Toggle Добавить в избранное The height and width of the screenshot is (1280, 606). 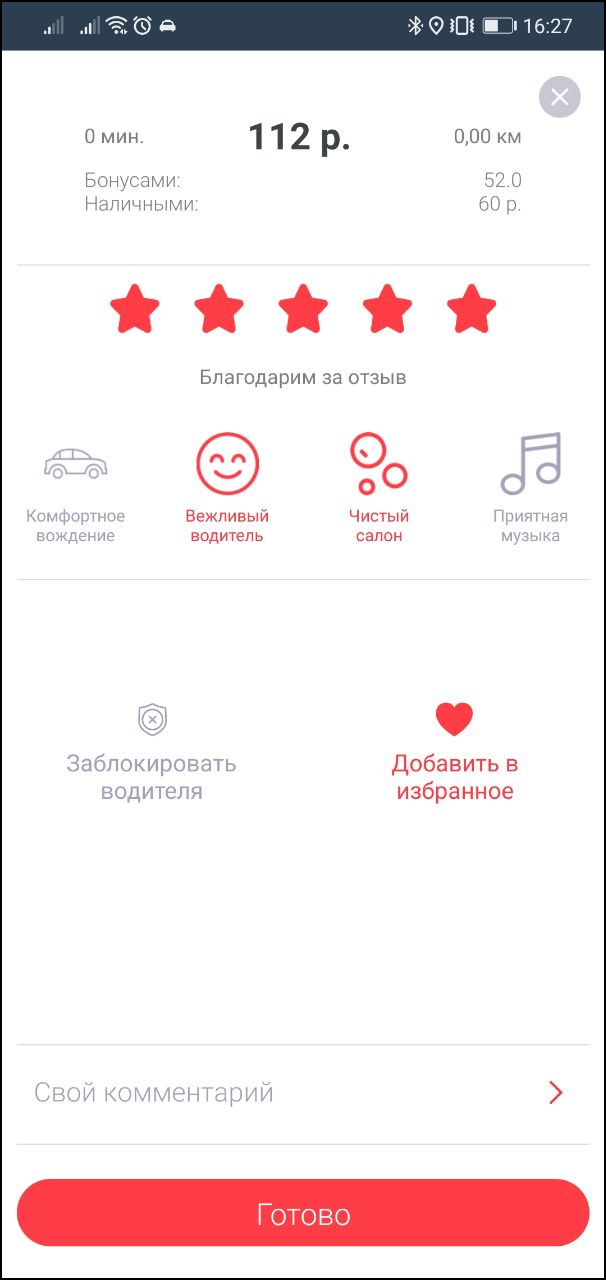pyautogui.click(x=454, y=752)
